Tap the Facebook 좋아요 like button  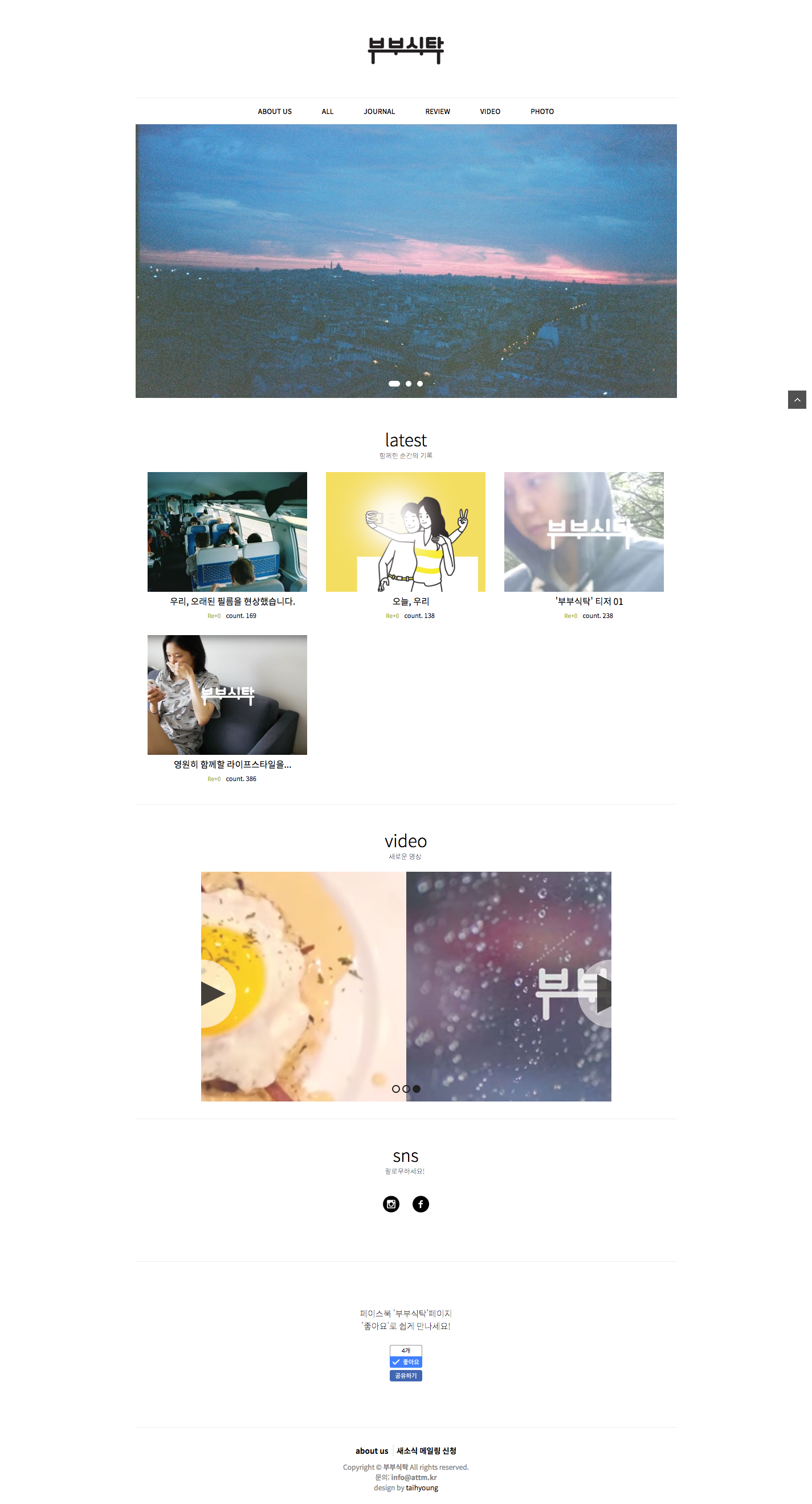click(x=406, y=1361)
